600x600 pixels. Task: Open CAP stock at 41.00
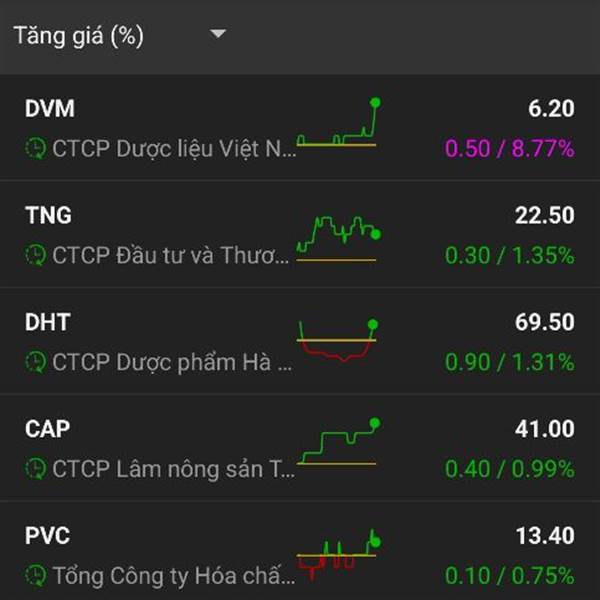(300, 448)
